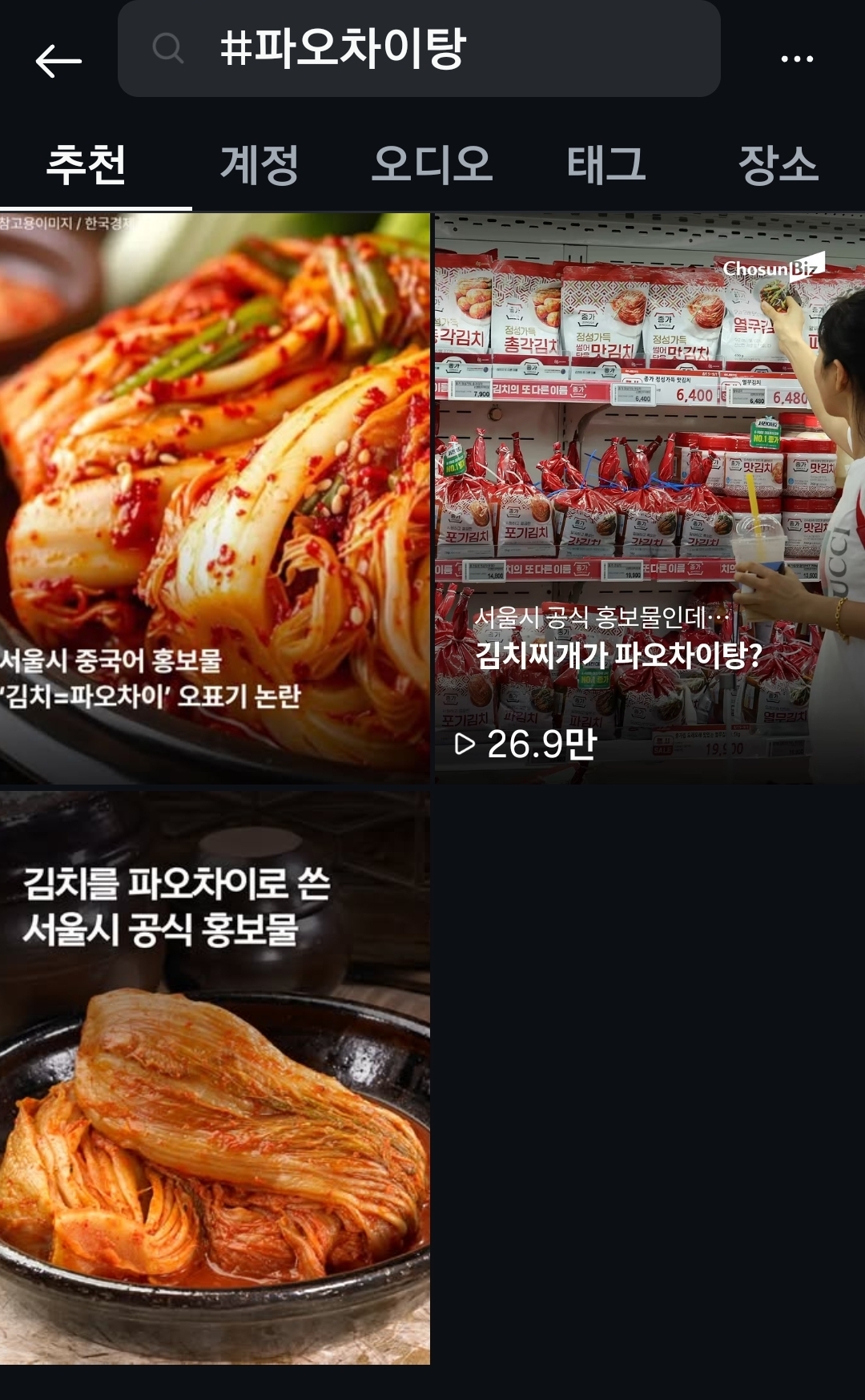Open the post about 서울시 중국어 홍보물
Image resolution: width=865 pixels, height=1400 pixels.
(215, 497)
